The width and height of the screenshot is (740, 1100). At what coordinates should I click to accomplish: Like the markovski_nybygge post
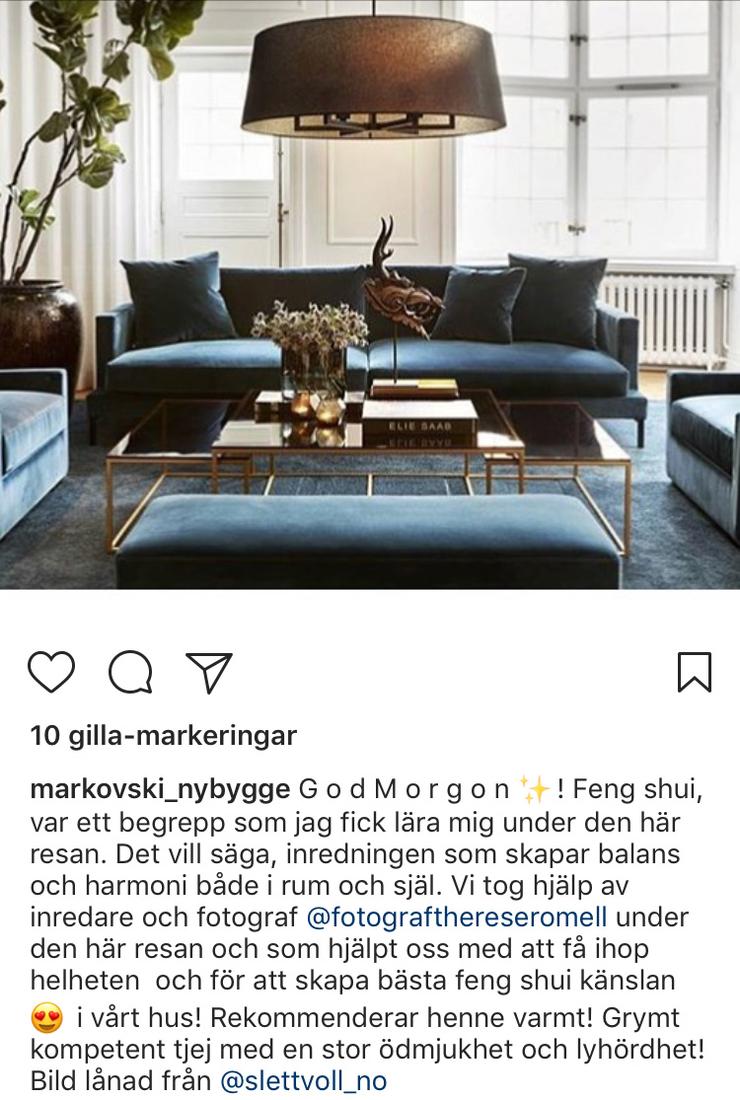tap(51, 672)
